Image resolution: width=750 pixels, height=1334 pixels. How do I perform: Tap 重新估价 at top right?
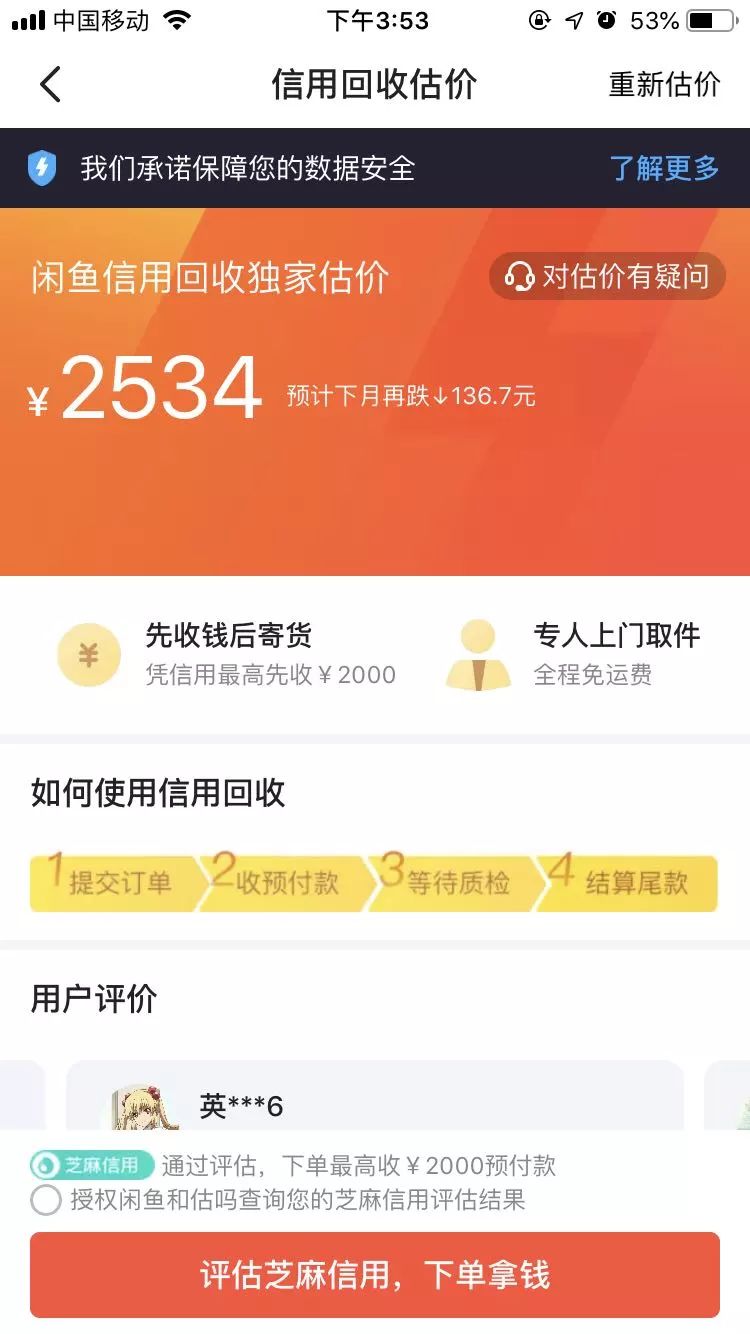[663, 85]
